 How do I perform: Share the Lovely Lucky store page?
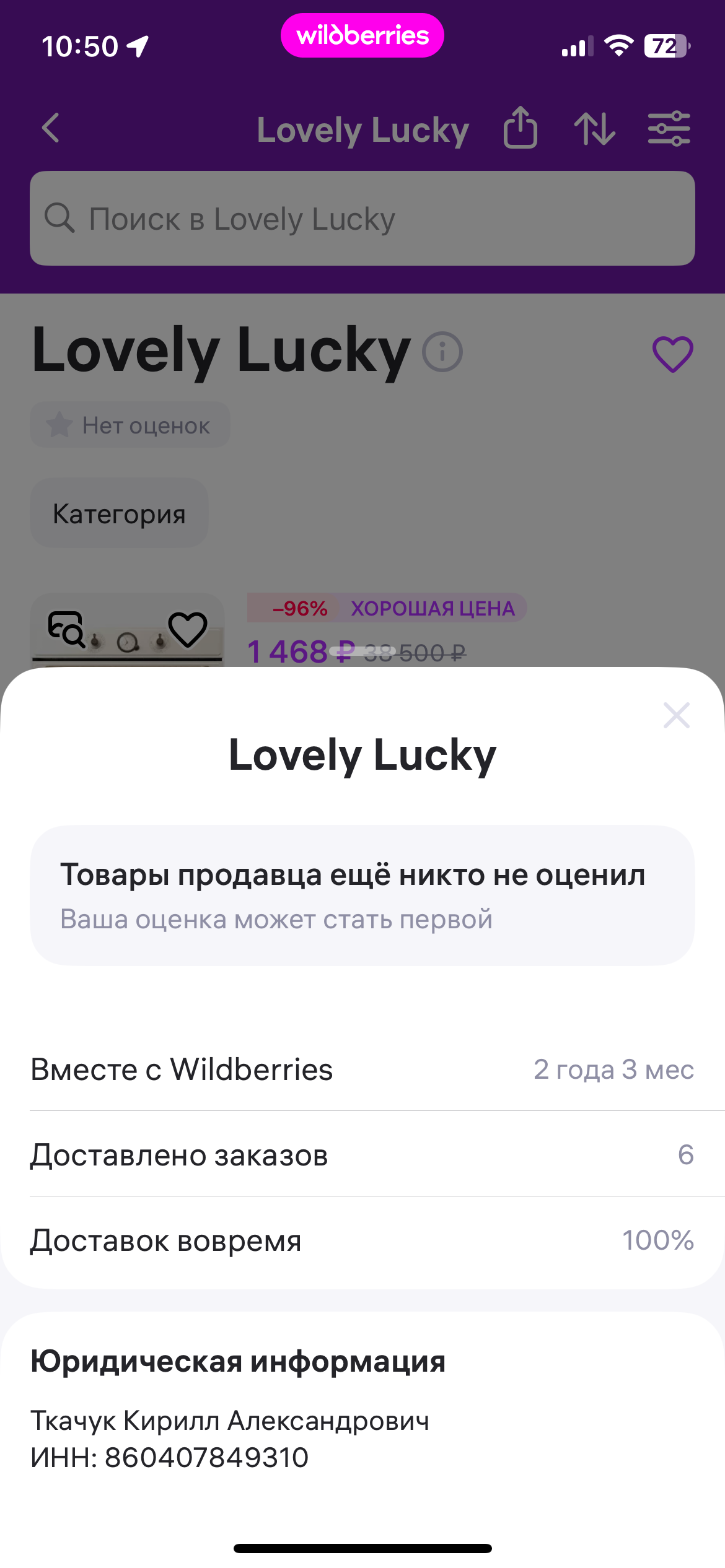tap(520, 128)
